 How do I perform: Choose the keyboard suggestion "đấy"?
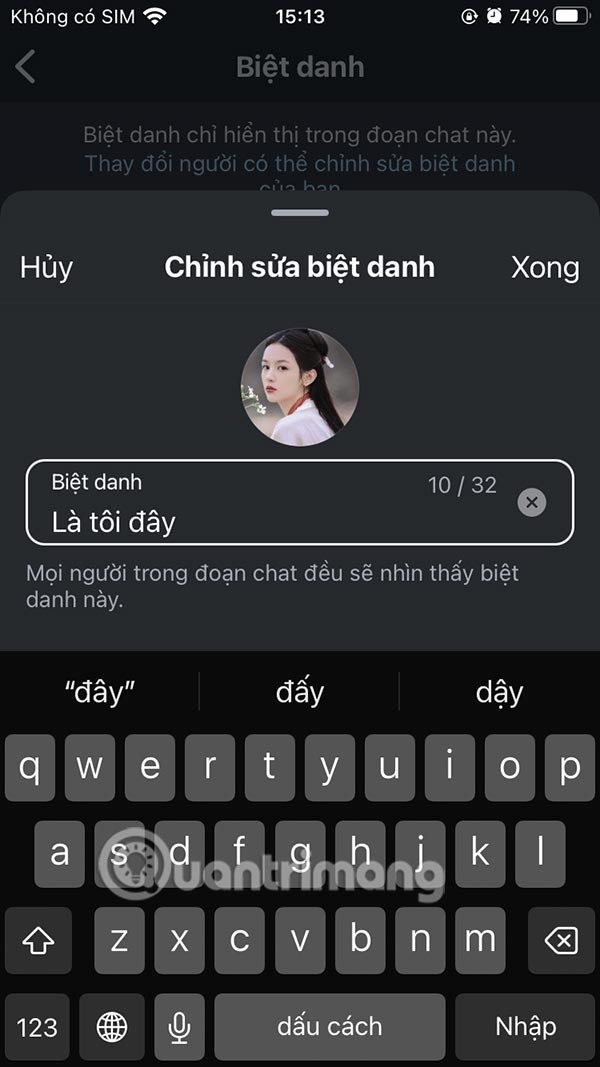coord(299,692)
